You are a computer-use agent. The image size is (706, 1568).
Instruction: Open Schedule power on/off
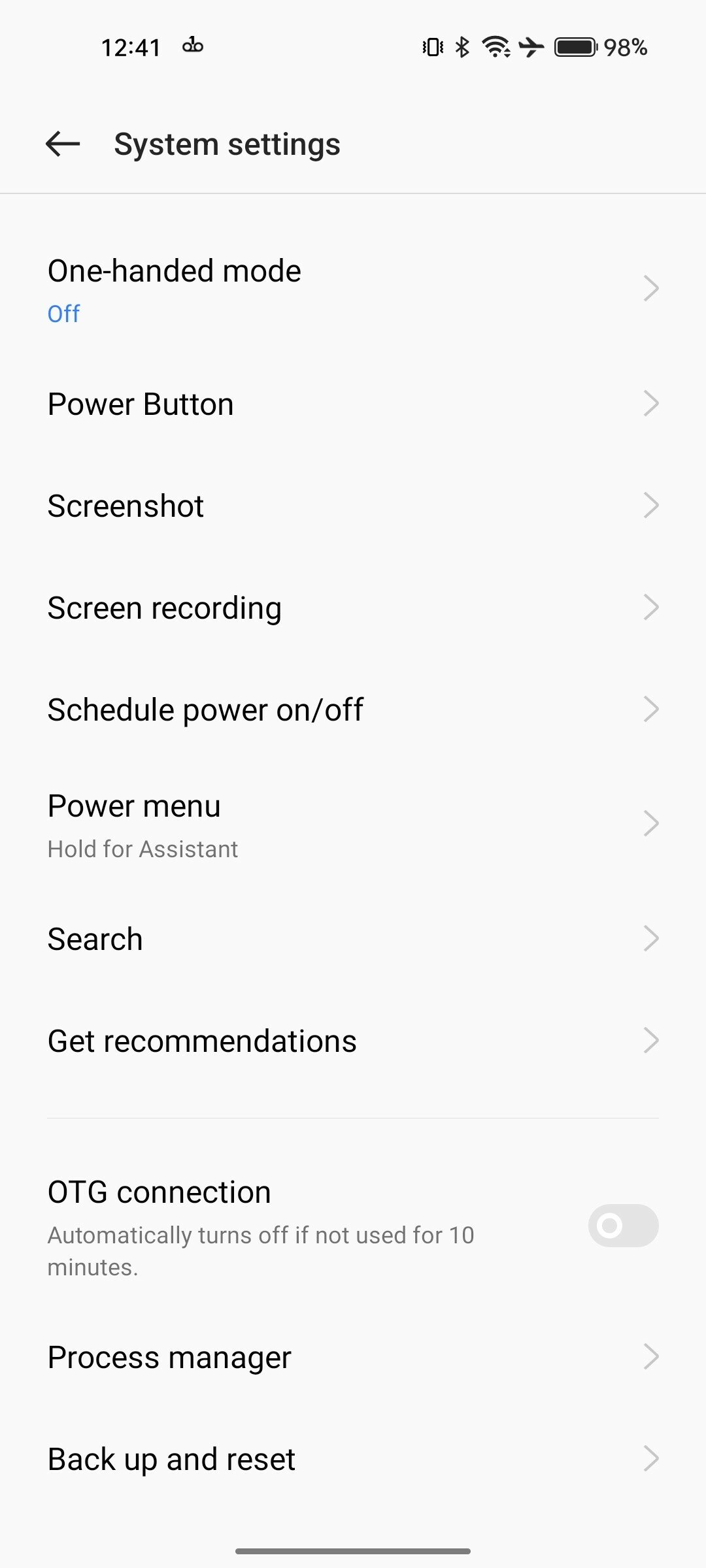click(353, 710)
